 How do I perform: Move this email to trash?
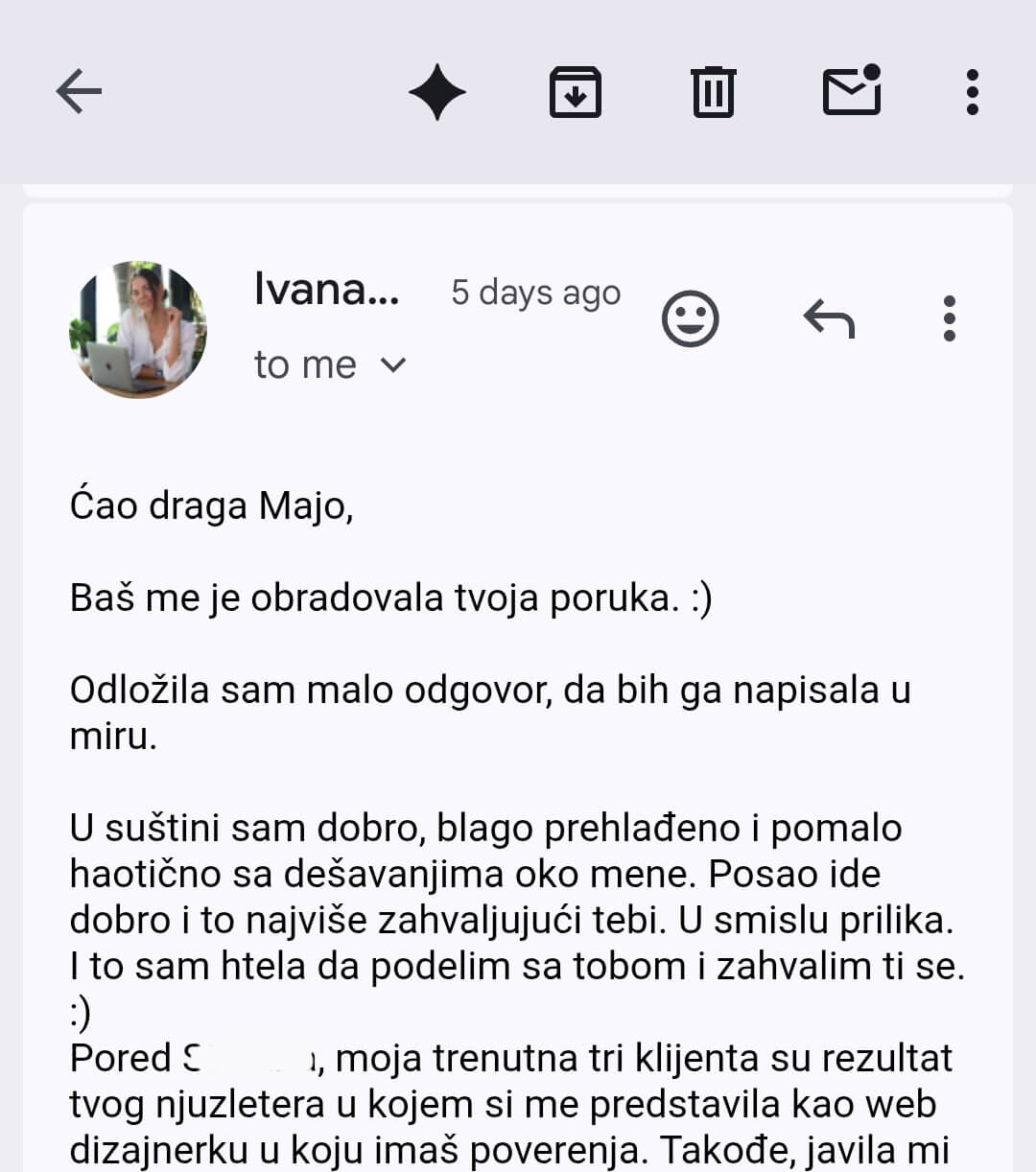click(x=712, y=91)
